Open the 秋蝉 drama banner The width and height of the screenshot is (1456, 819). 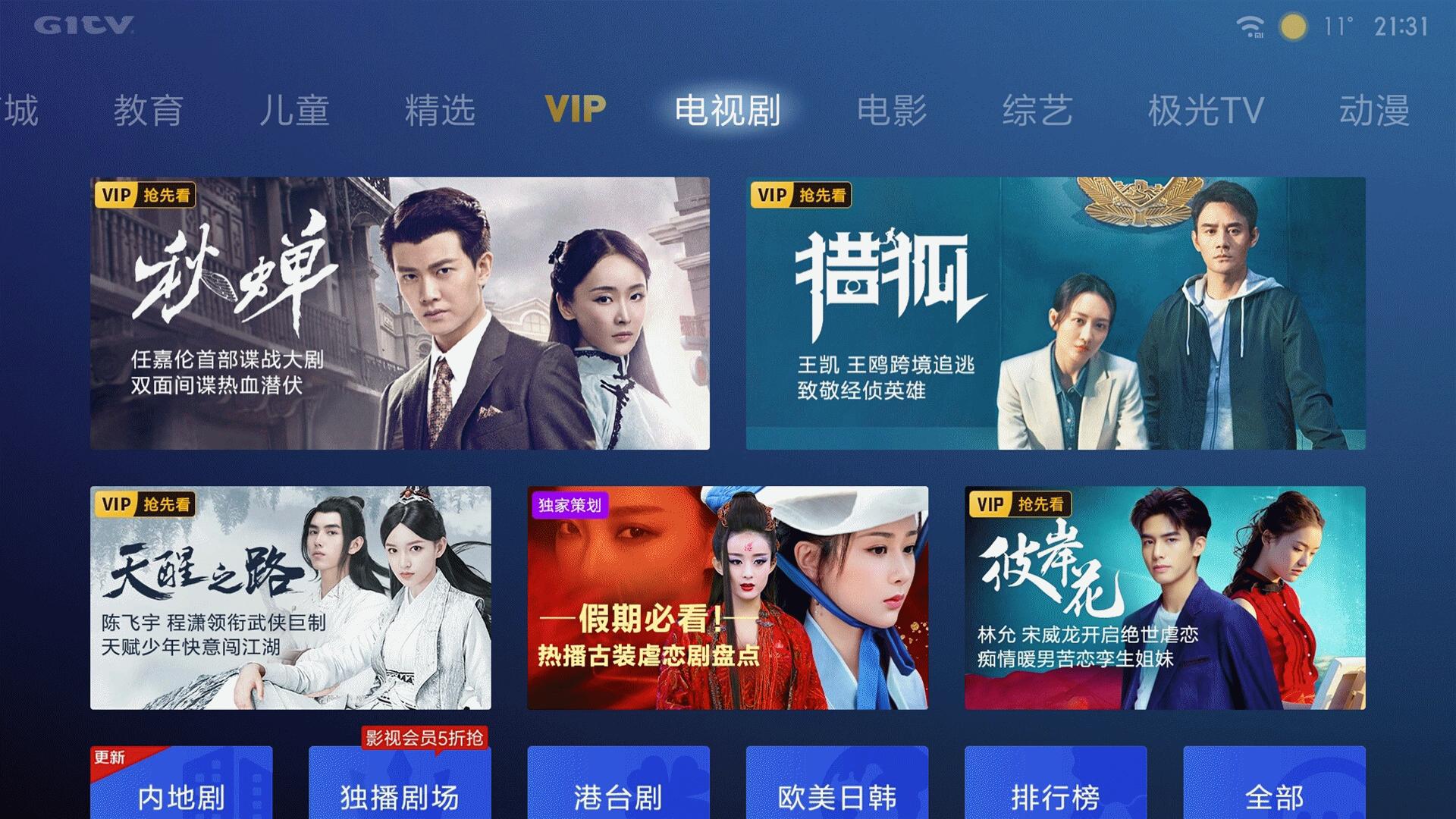[400, 313]
